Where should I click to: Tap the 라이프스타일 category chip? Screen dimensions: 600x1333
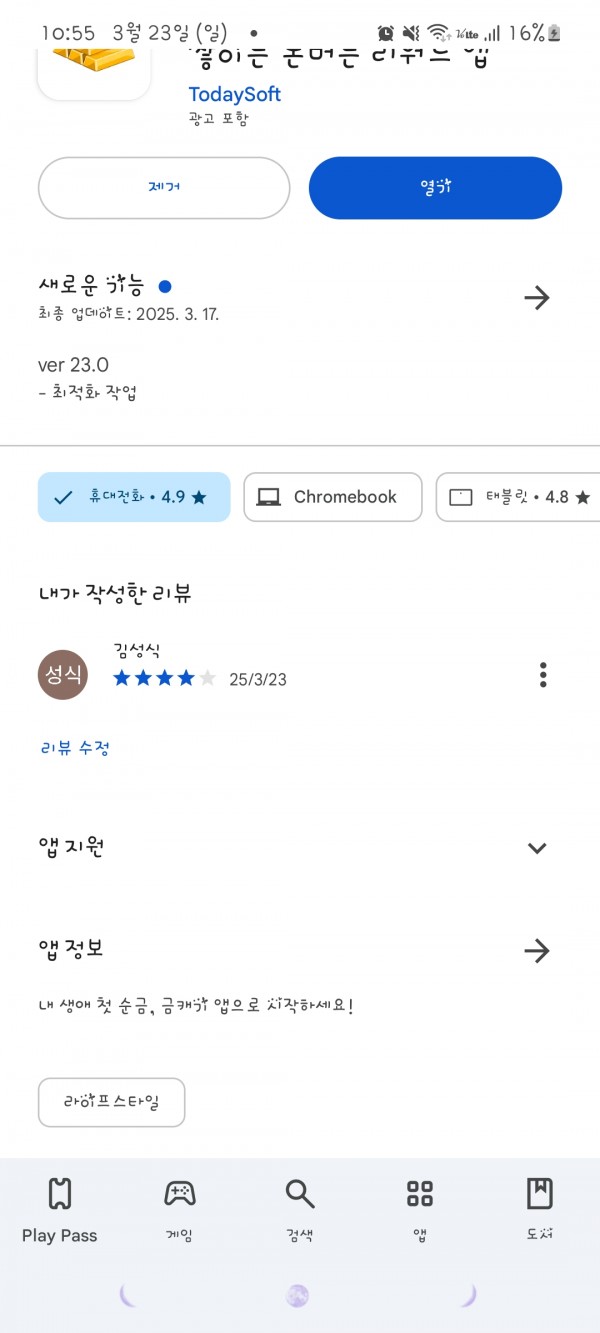point(112,1102)
